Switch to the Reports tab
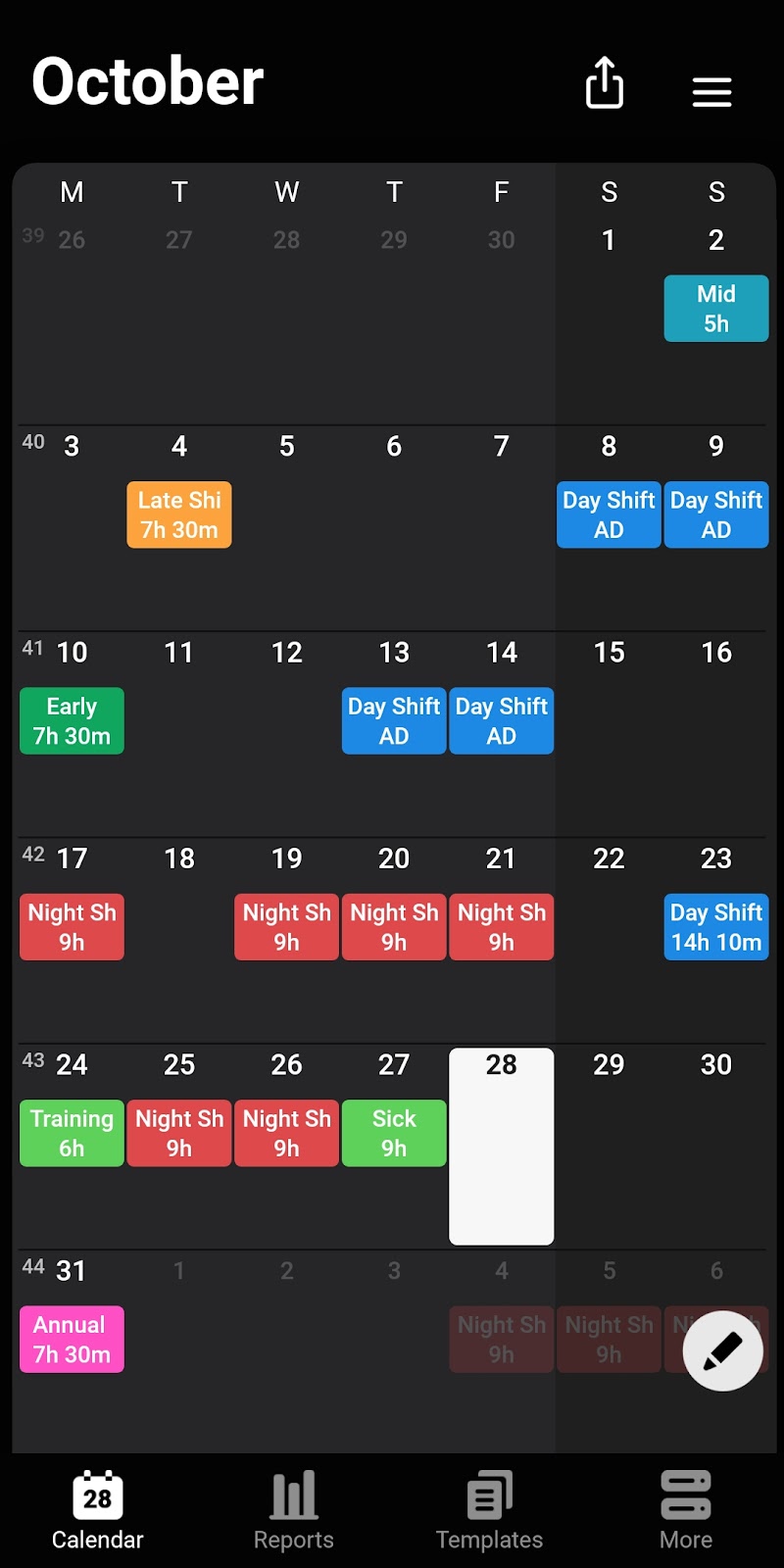This screenshot has height=1568, width=784. 293,1510
